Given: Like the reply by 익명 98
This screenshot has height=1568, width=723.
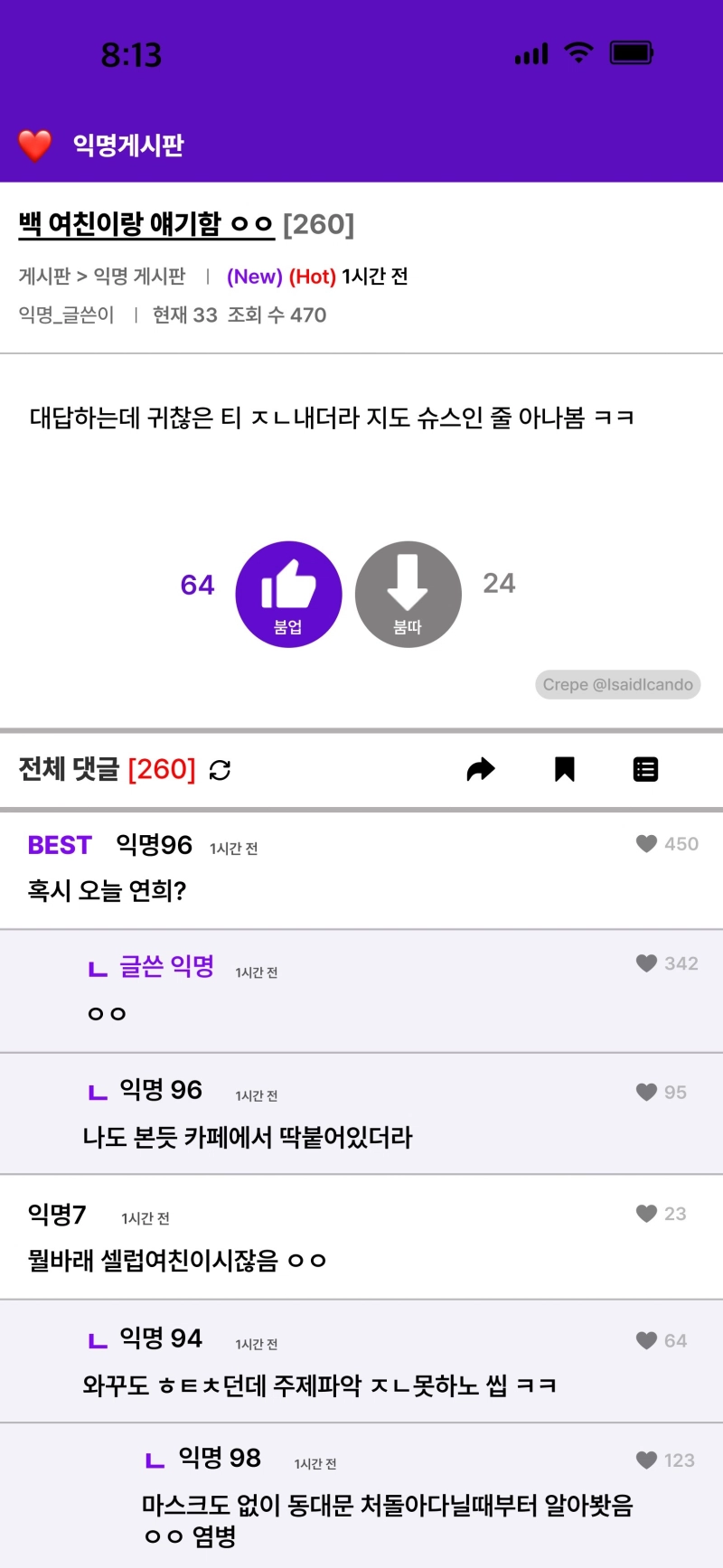Looking at the screenshot, I should tap(646, 1460).
